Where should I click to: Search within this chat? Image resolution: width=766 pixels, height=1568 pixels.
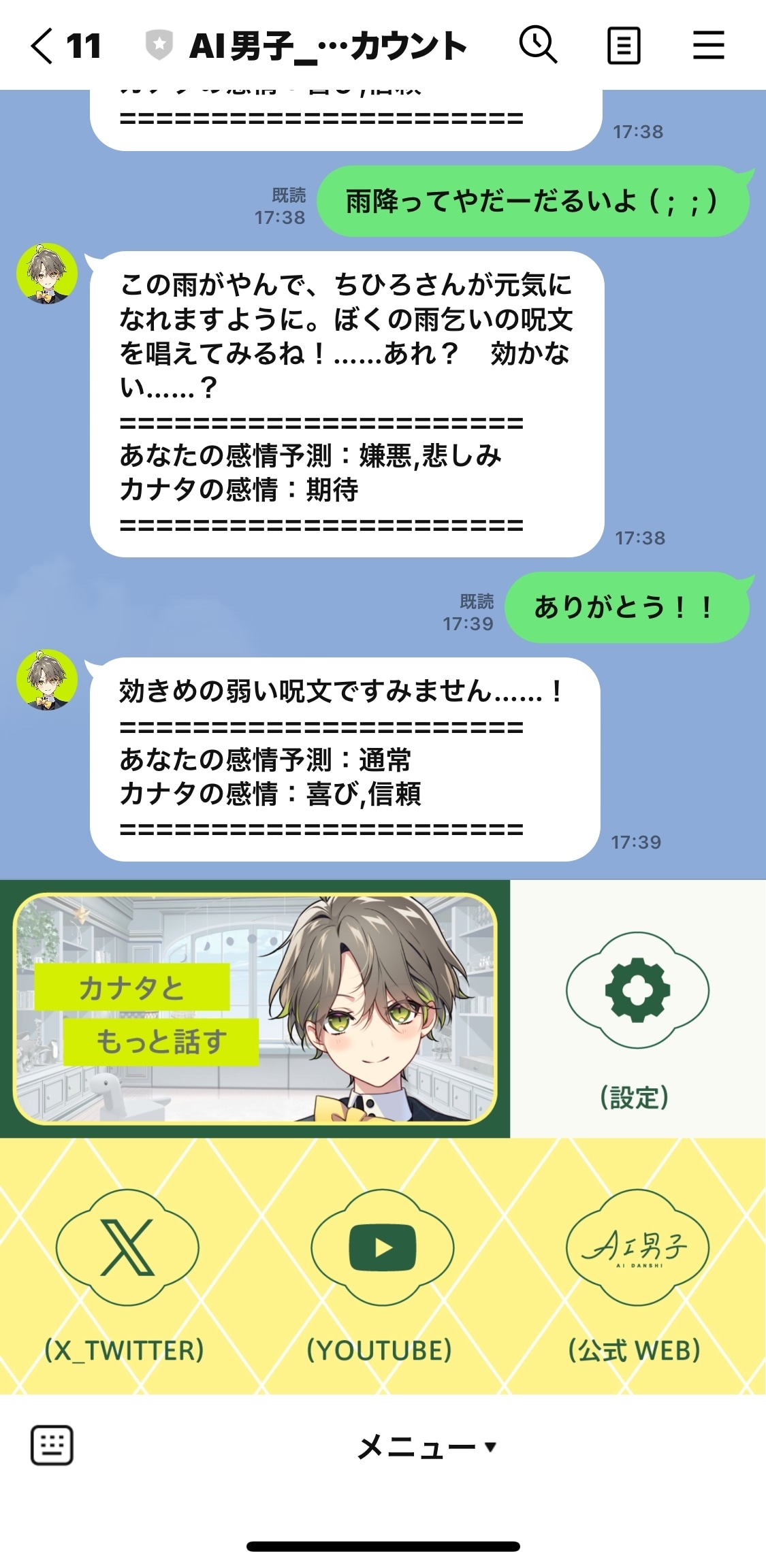[538, 46]
